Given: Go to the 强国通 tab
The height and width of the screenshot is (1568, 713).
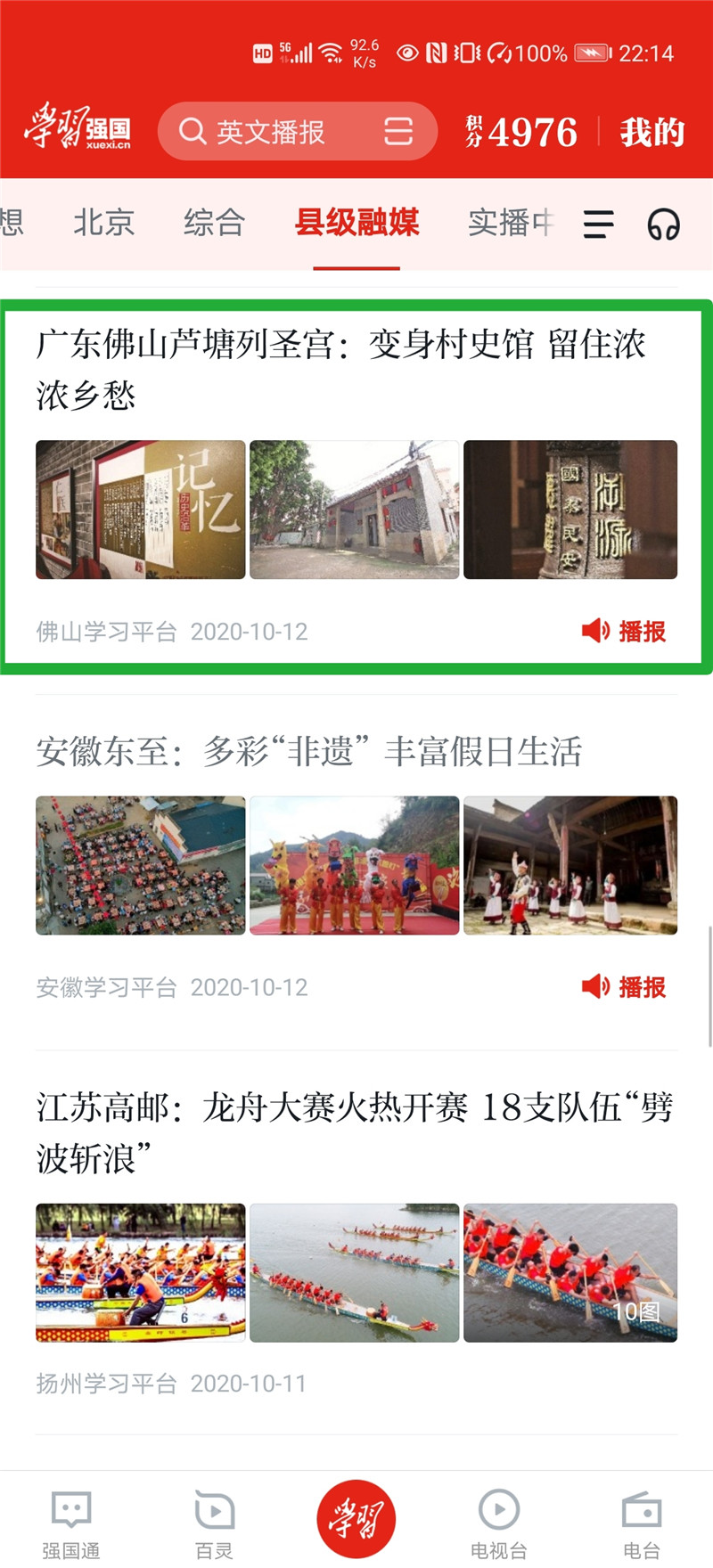Looking at the screenshot, I should [x=71, y=1523].
